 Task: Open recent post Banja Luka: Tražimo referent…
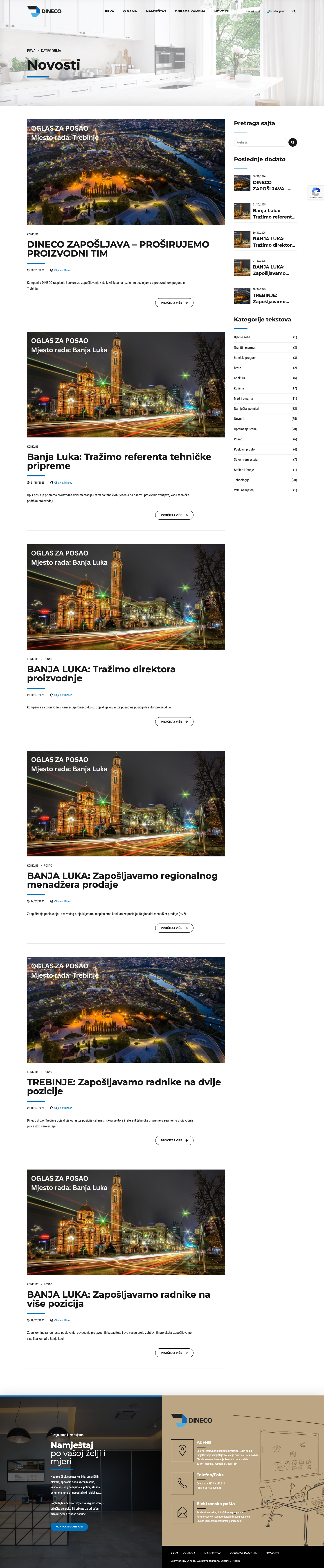pyautogui.click(x=274, y=214)
